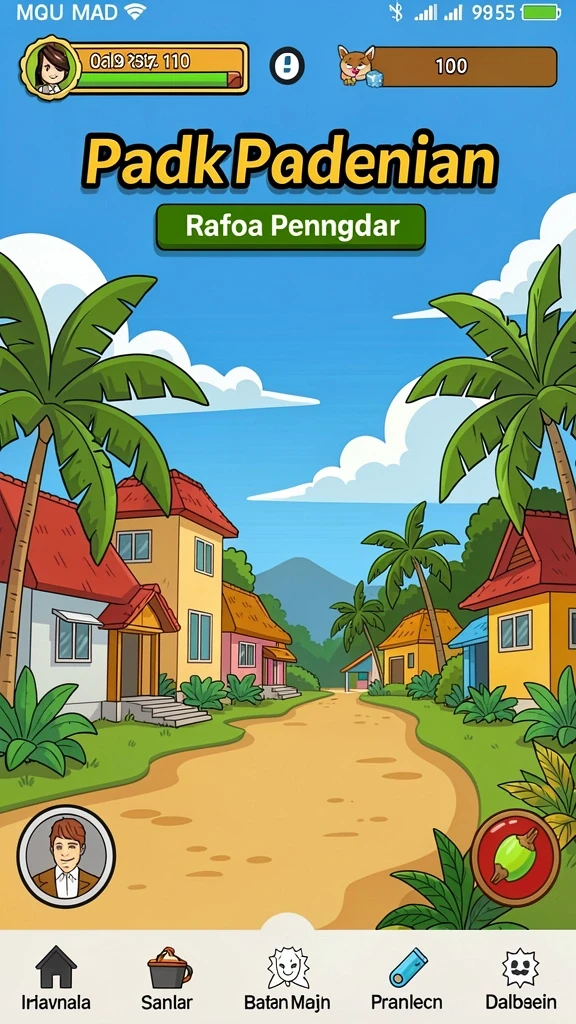Switch to the Irlavnala home tab
The width and height of the screenshot is (576, 1024).
coord(56,978)
